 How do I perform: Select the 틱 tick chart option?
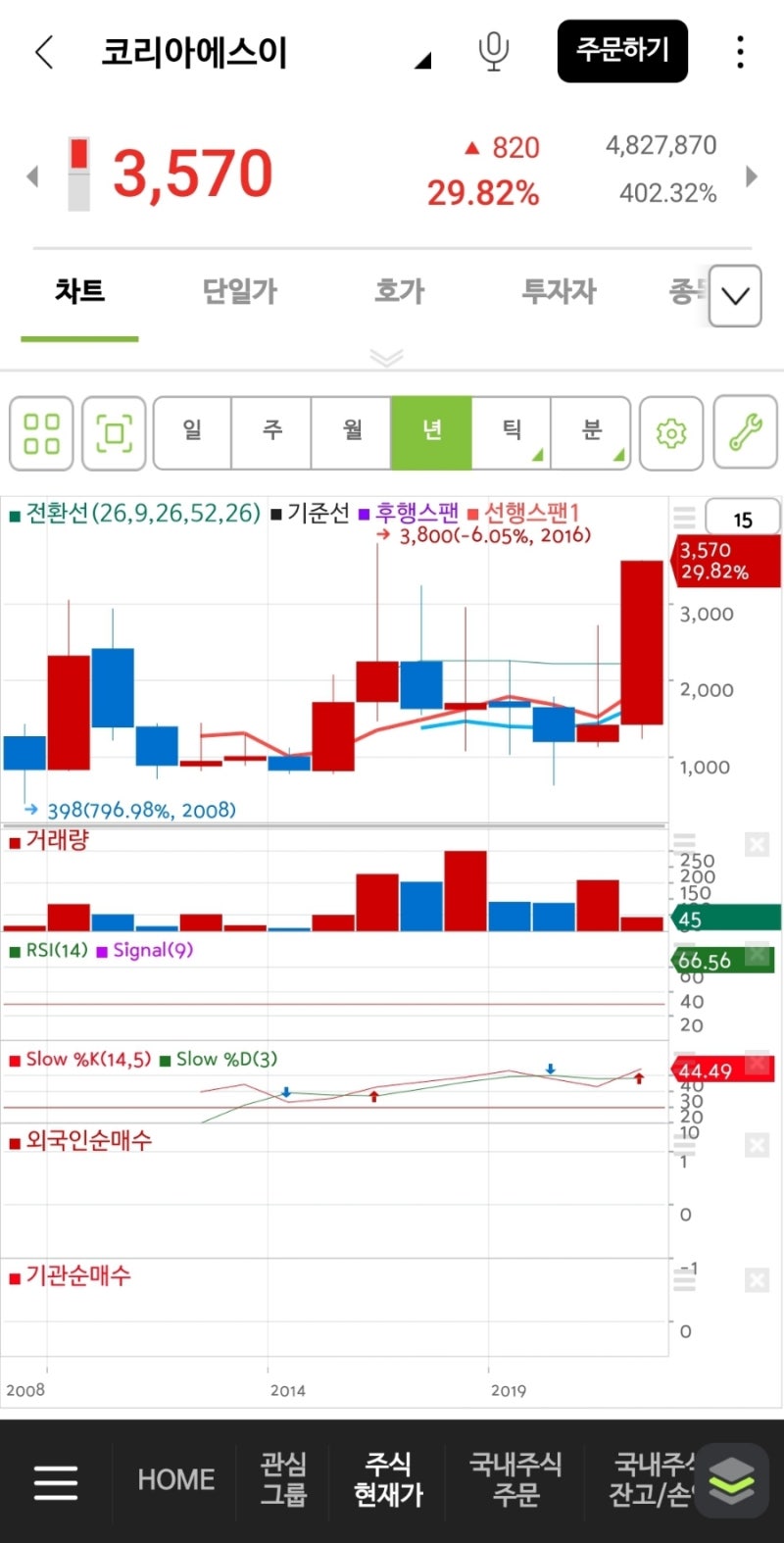pyautogui.click(x=512, y=432)
